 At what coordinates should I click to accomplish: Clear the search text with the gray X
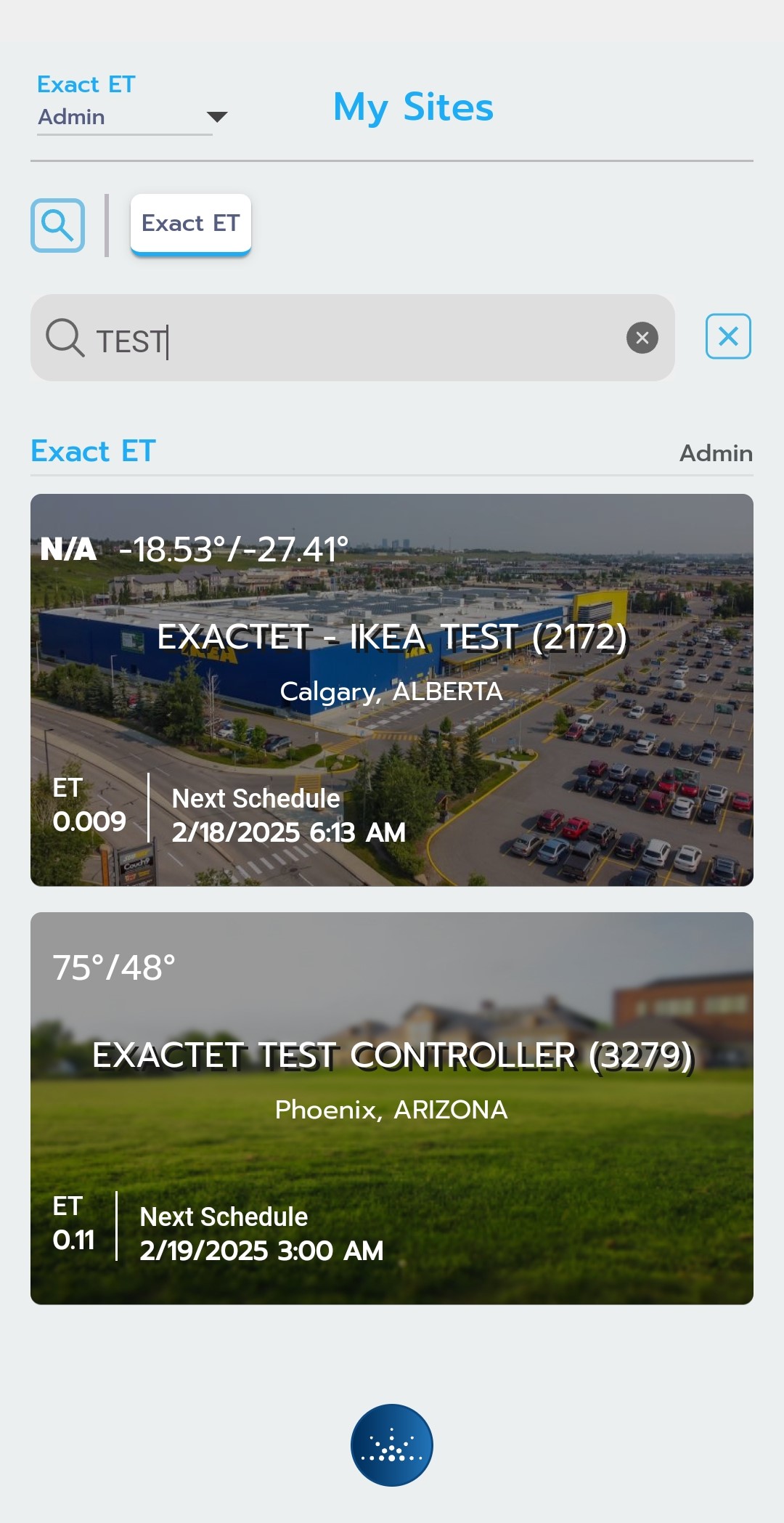point(642,338)
